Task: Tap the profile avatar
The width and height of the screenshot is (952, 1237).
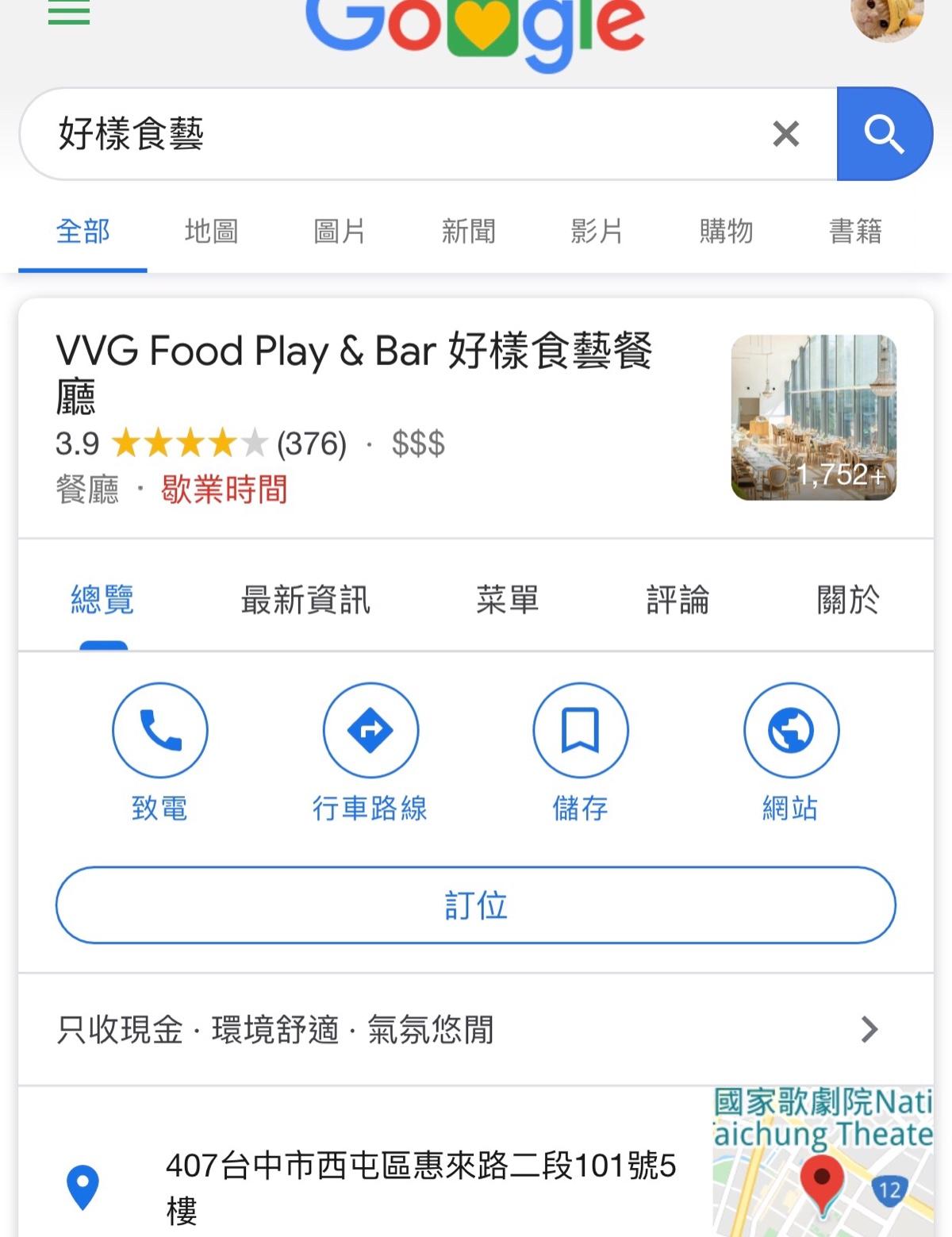Action: (x=887, y=16)
